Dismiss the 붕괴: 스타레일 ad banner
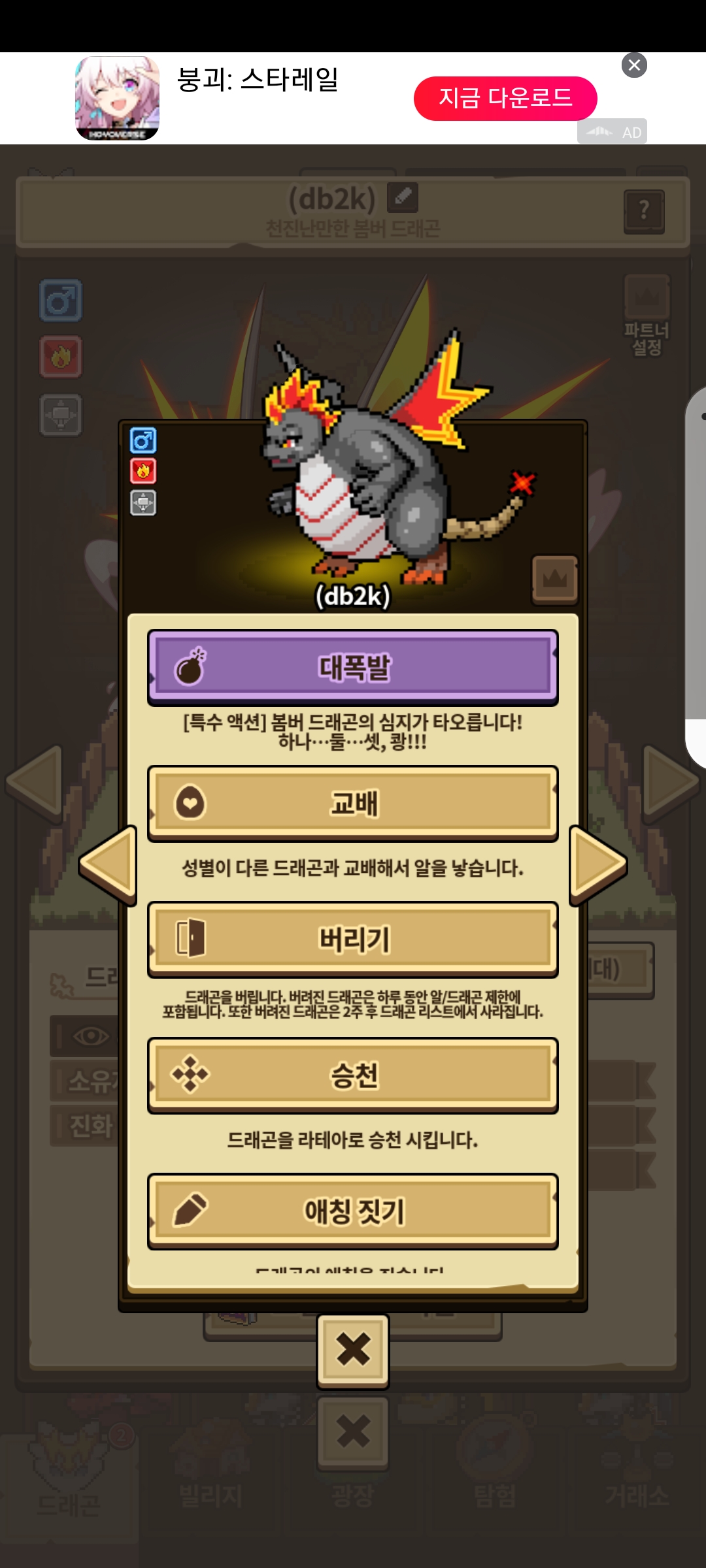 point(634,65)
